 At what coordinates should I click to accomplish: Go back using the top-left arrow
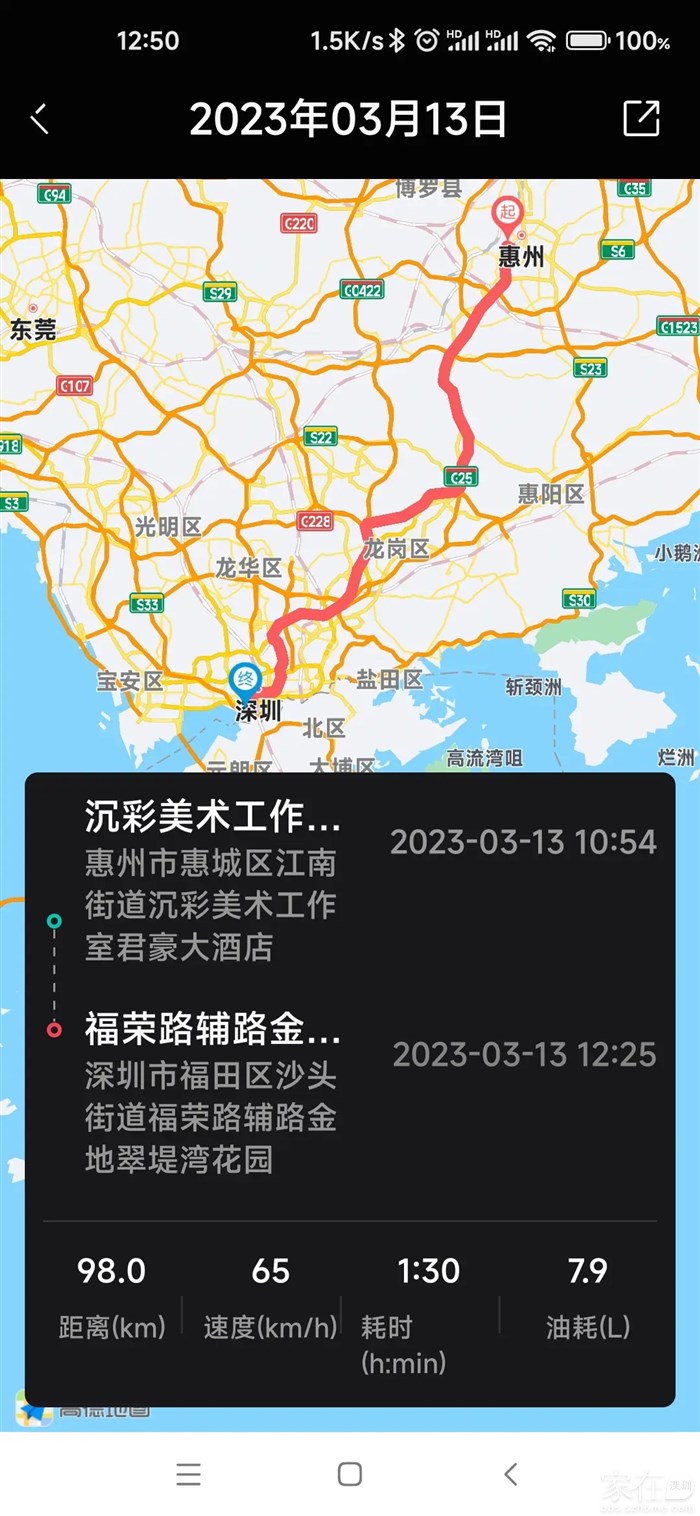(40, 119)
